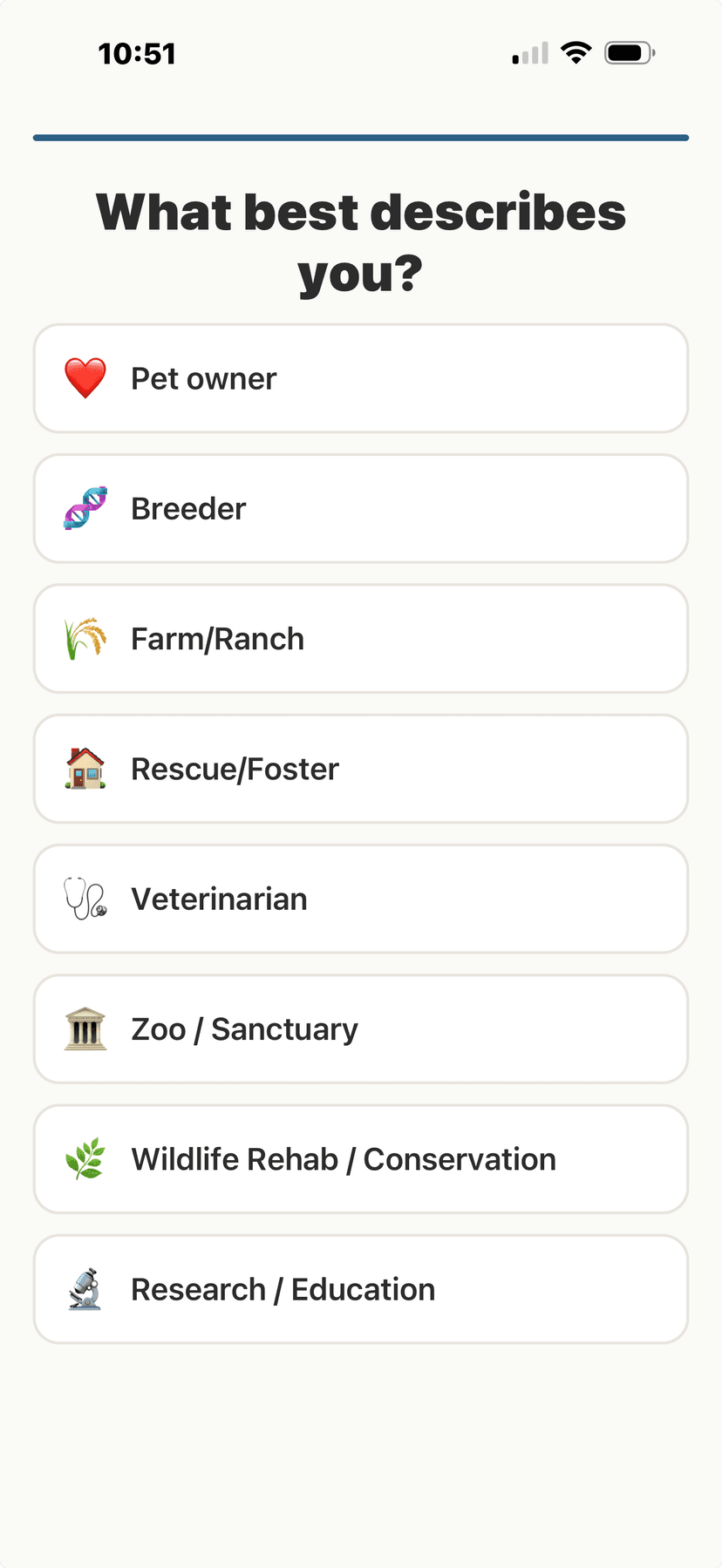
Task: Choose the Zoo / Sanctuary option
Action: (361, 1028)
